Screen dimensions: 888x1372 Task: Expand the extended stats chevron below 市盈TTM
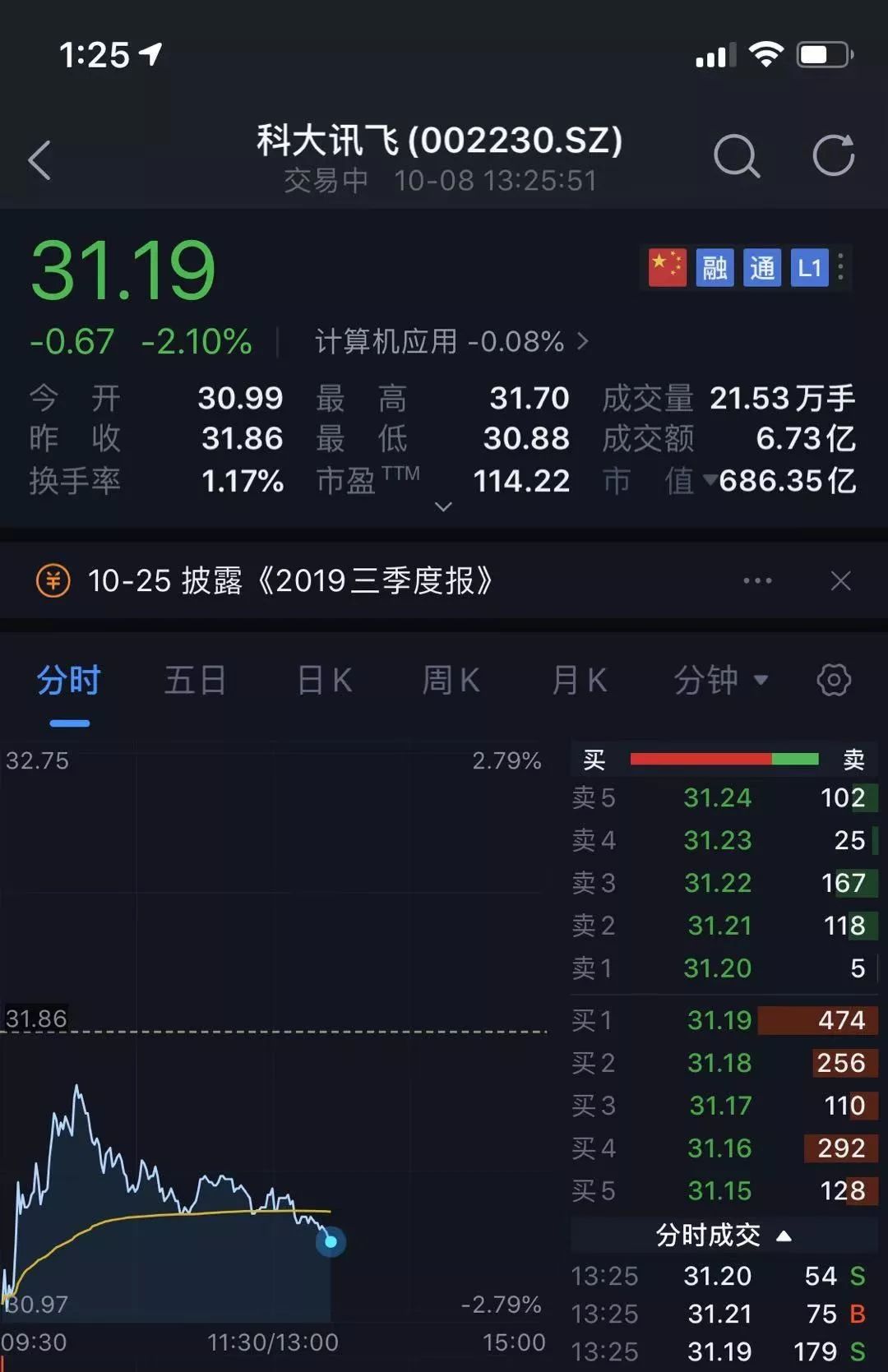pos(443,507)
